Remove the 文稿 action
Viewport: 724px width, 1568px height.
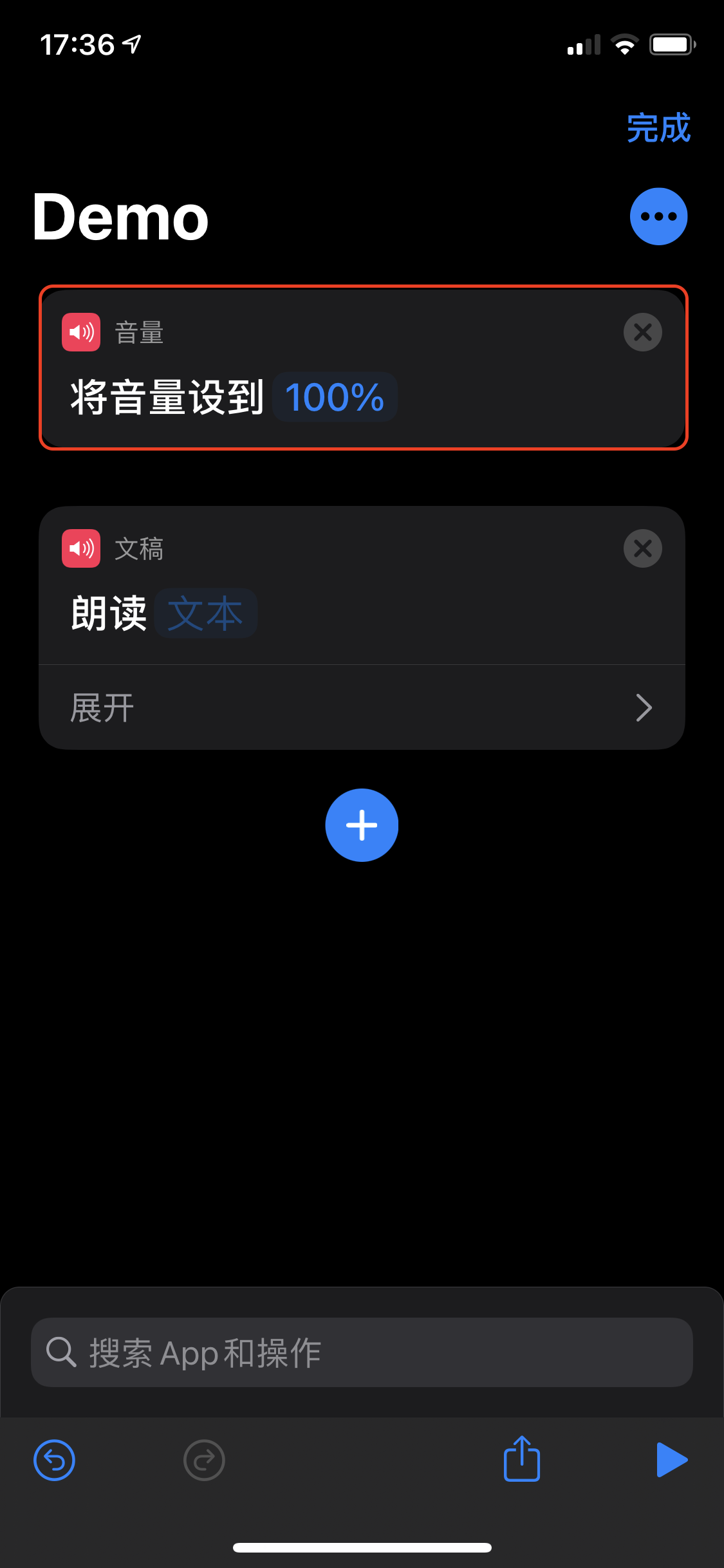click(642, 549)
